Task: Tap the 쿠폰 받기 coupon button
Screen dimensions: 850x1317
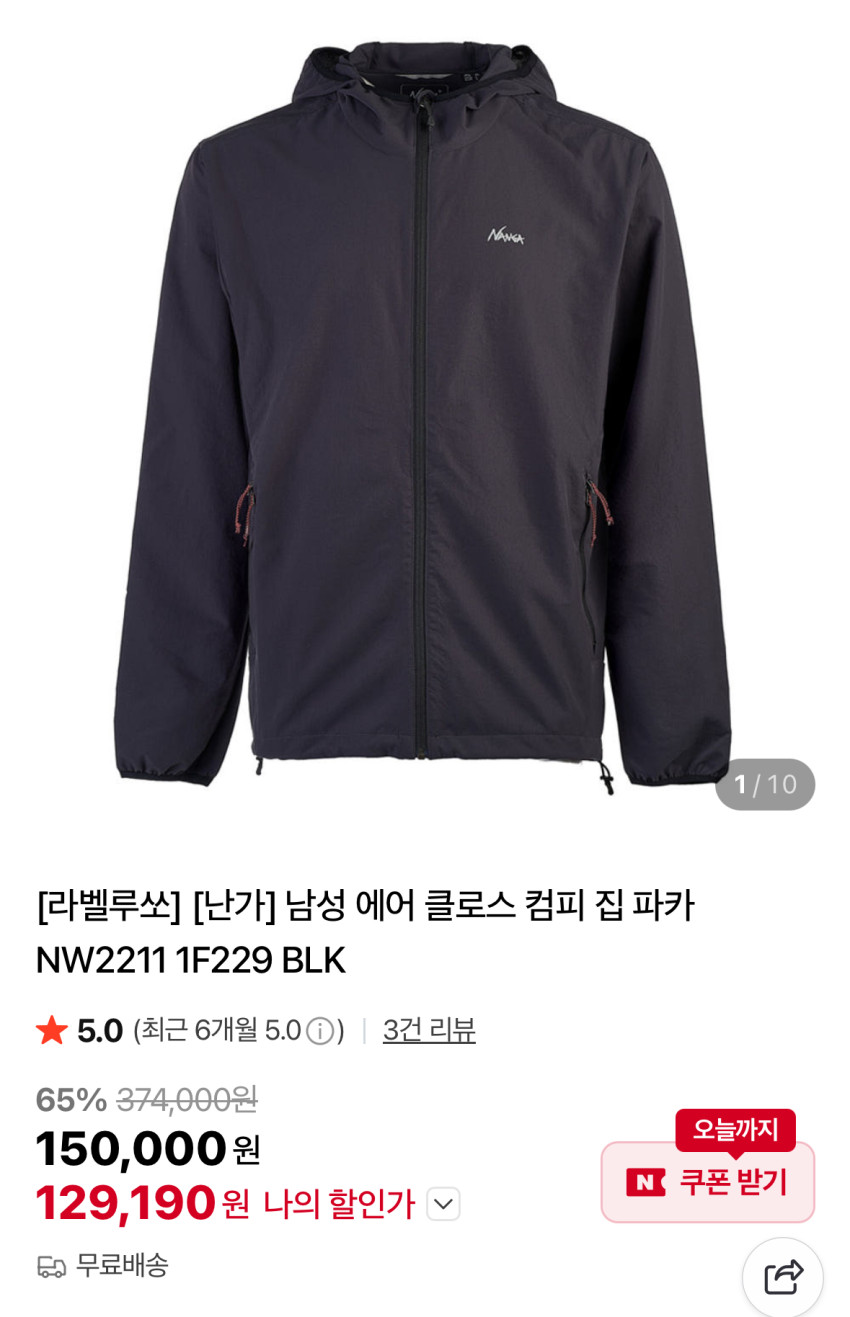Action: [x=708, y=1182]
